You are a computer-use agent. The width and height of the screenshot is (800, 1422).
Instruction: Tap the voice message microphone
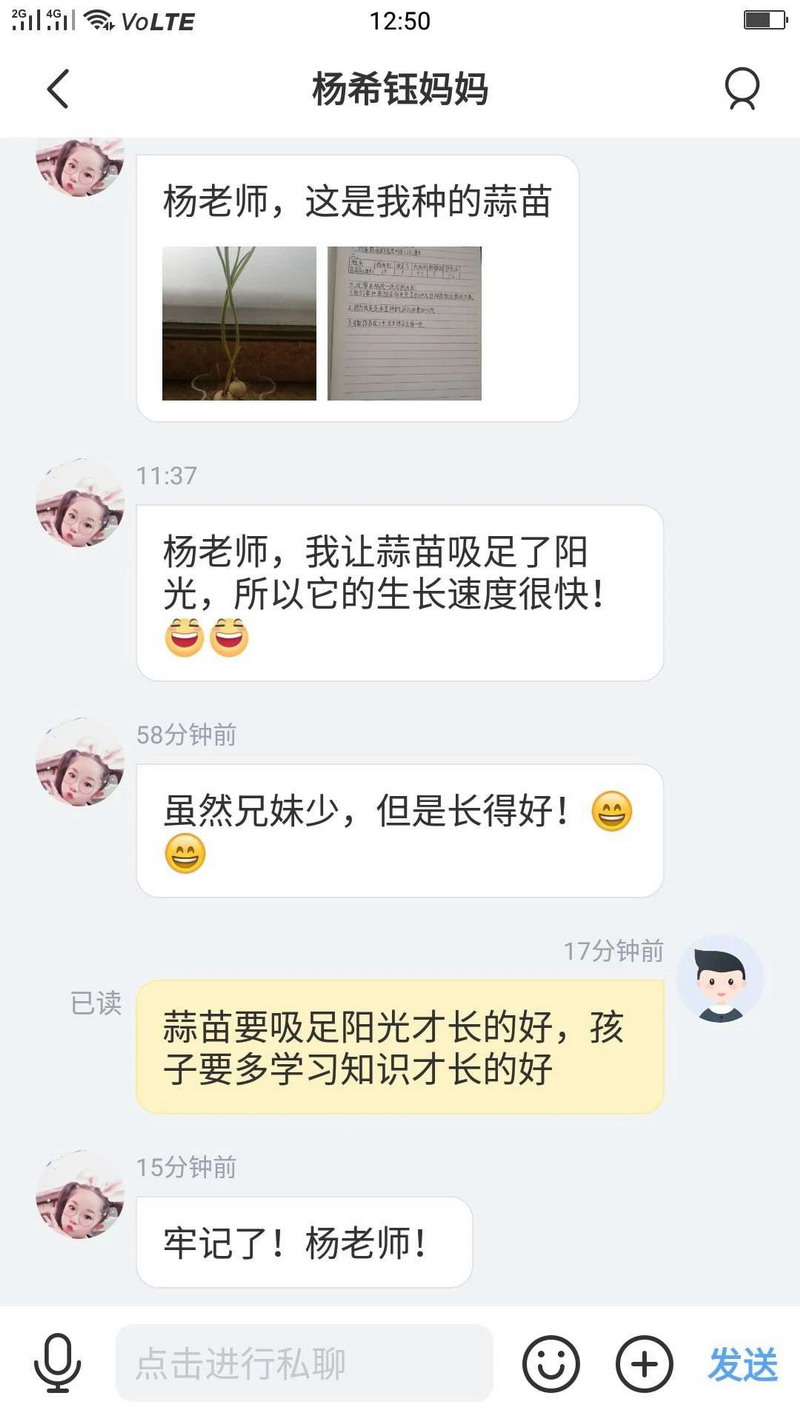coord(58,1363)
